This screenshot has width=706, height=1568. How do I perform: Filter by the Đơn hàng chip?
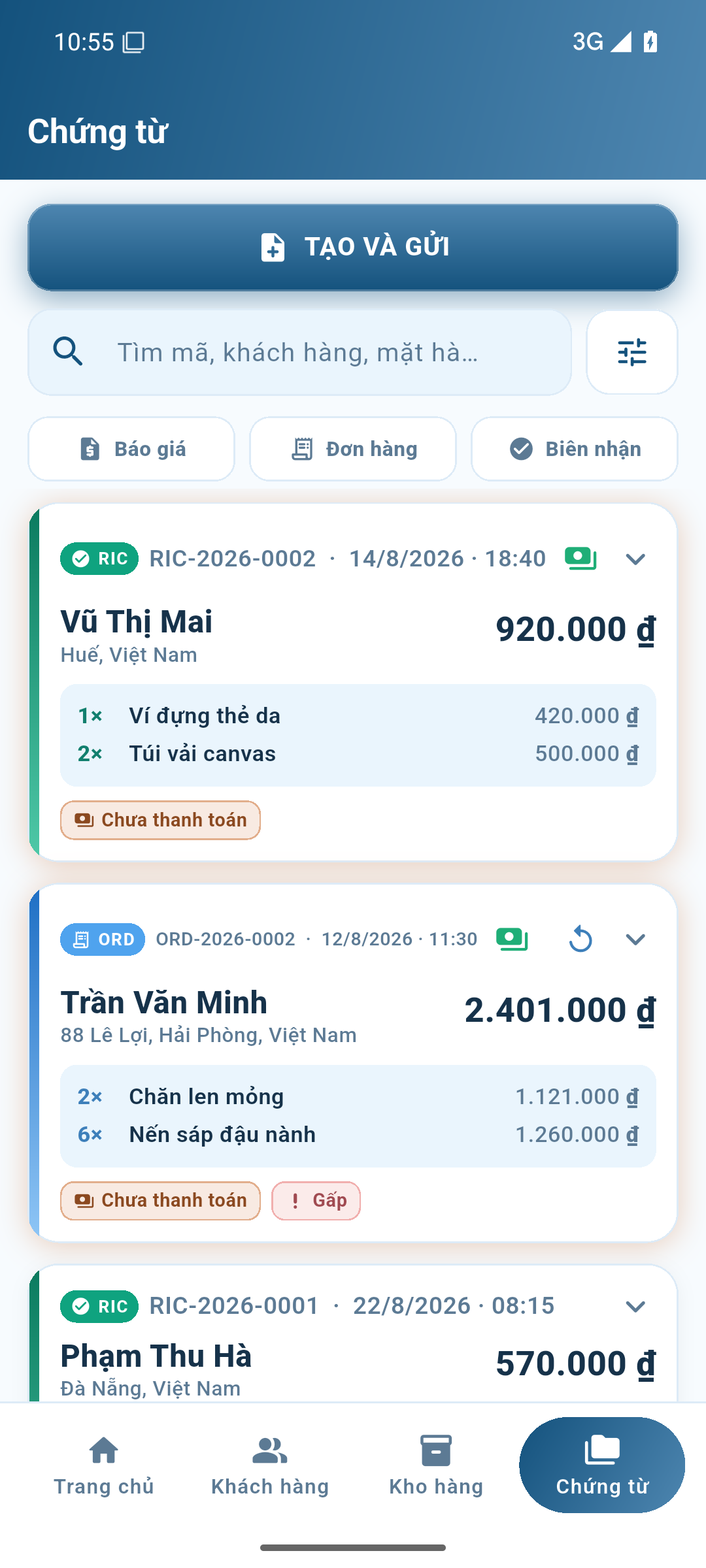click(353, 449)
